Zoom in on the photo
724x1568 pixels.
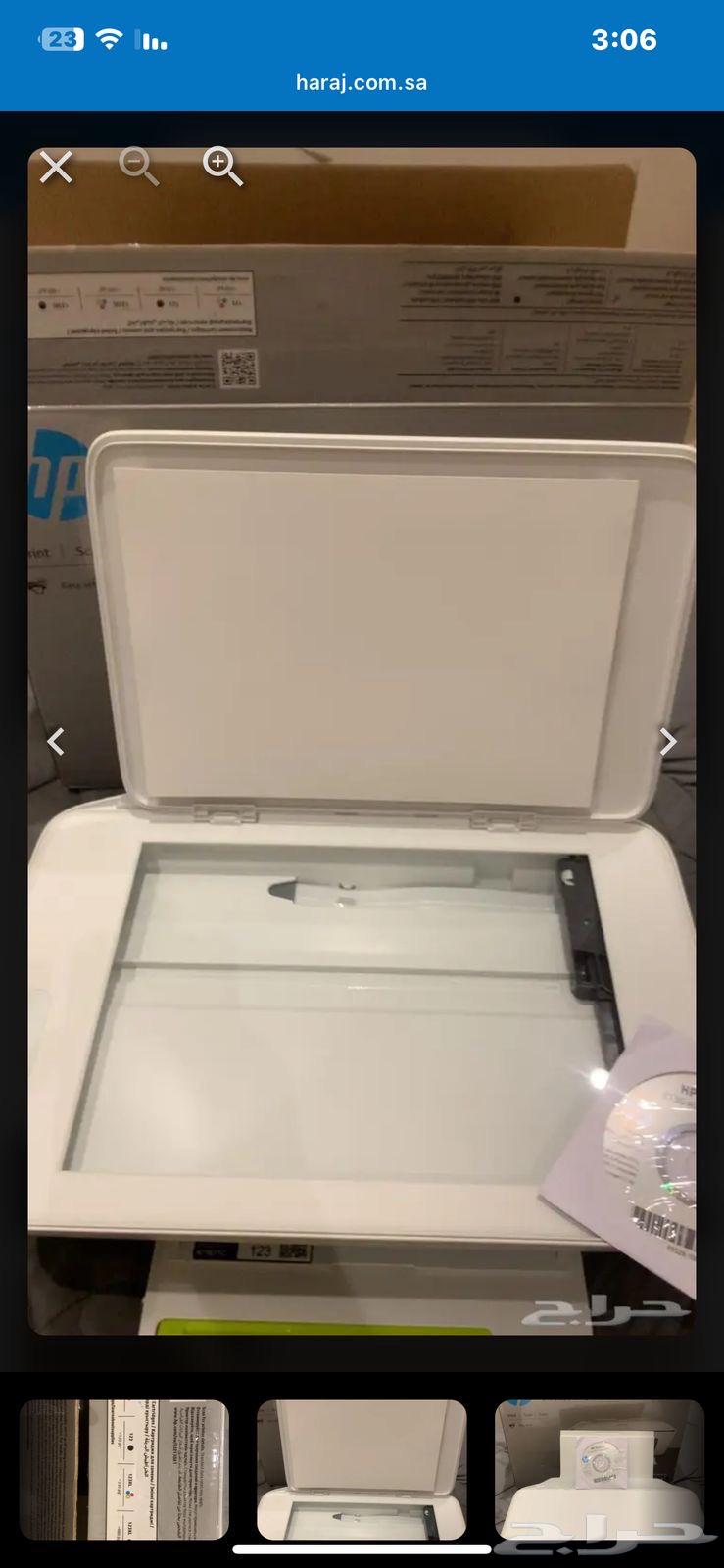pyautogui.click(x=222, y=167)
